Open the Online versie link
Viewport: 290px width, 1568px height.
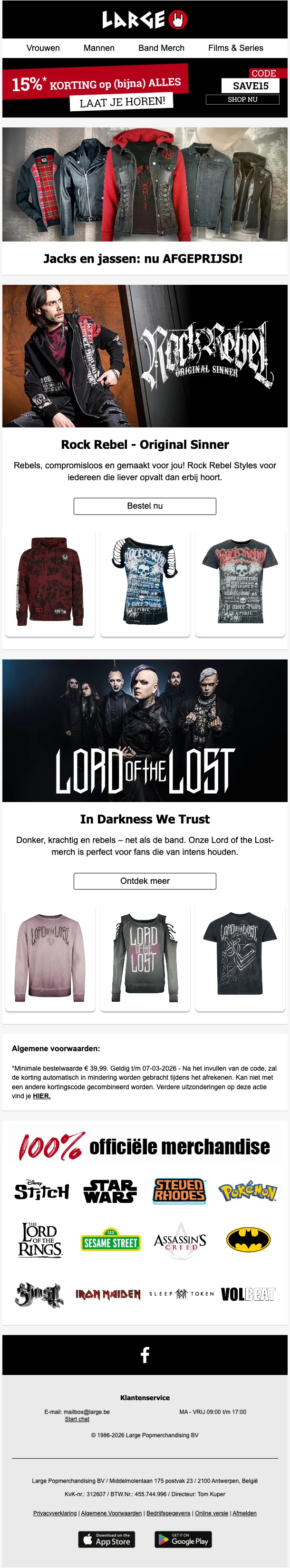click(212, 1513)
